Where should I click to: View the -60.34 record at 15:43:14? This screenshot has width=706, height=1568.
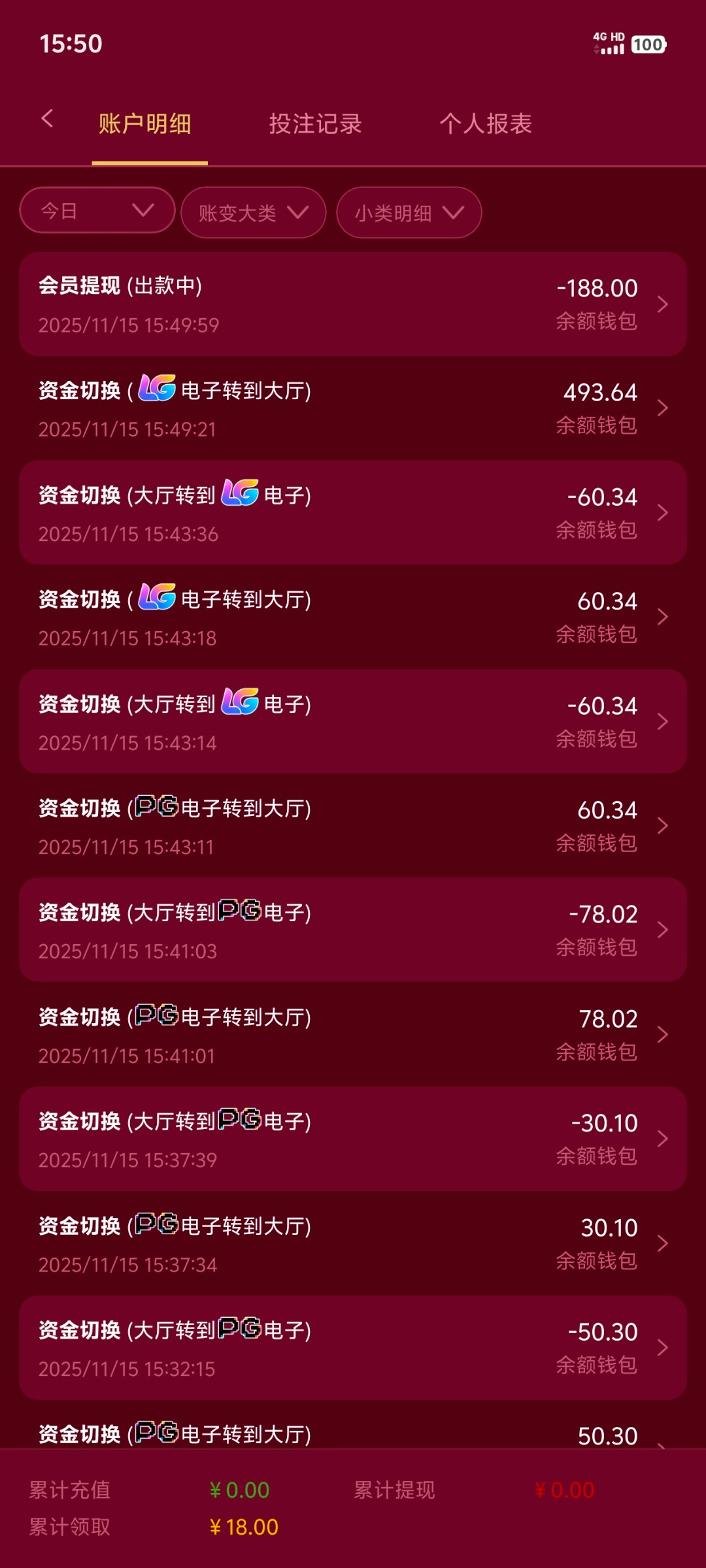pos(353,722)
